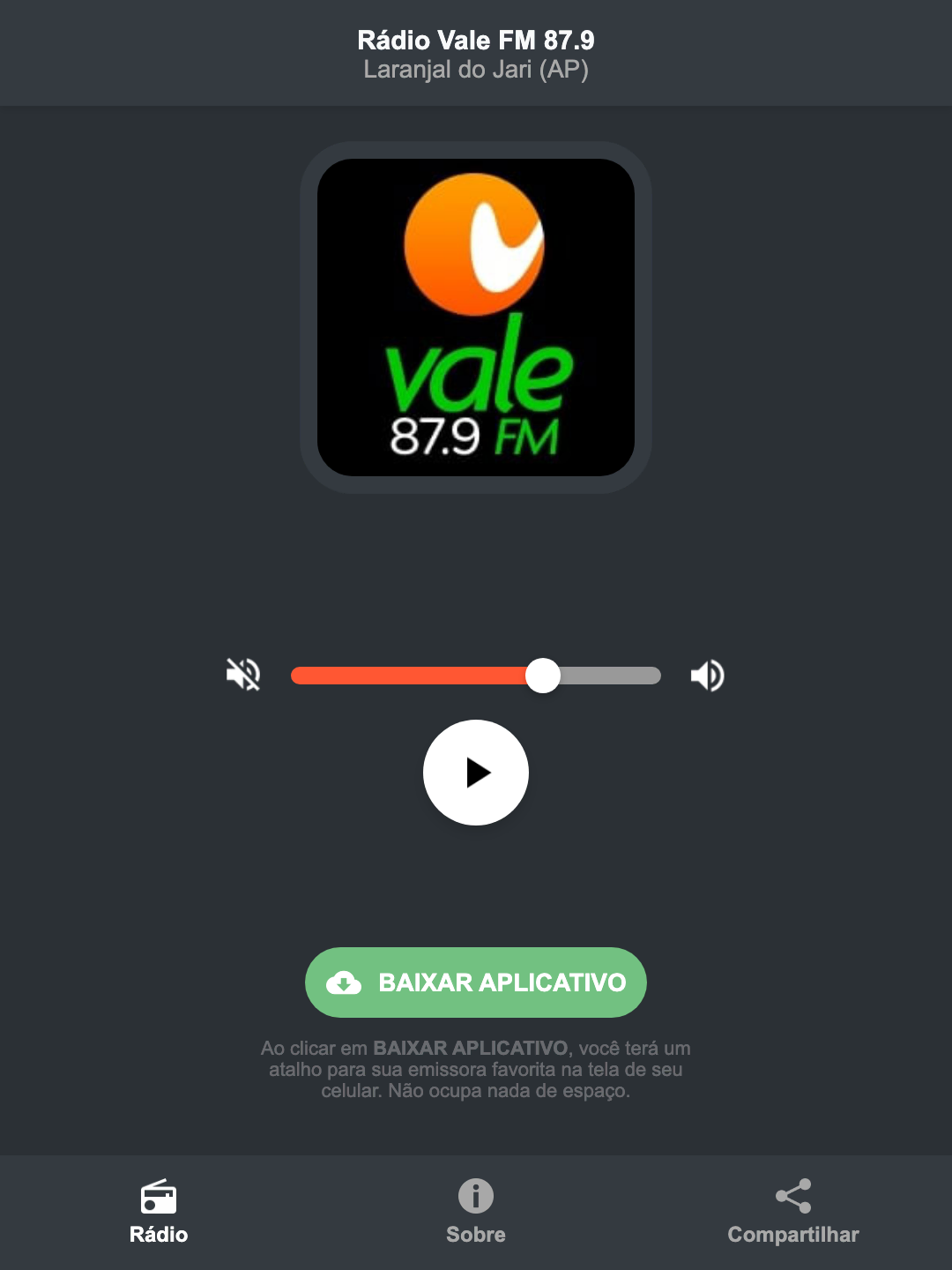Viewport: 952px width, 1270px height.
Task: Open the Compartilhar sharing options
Action: point(792,1235)
